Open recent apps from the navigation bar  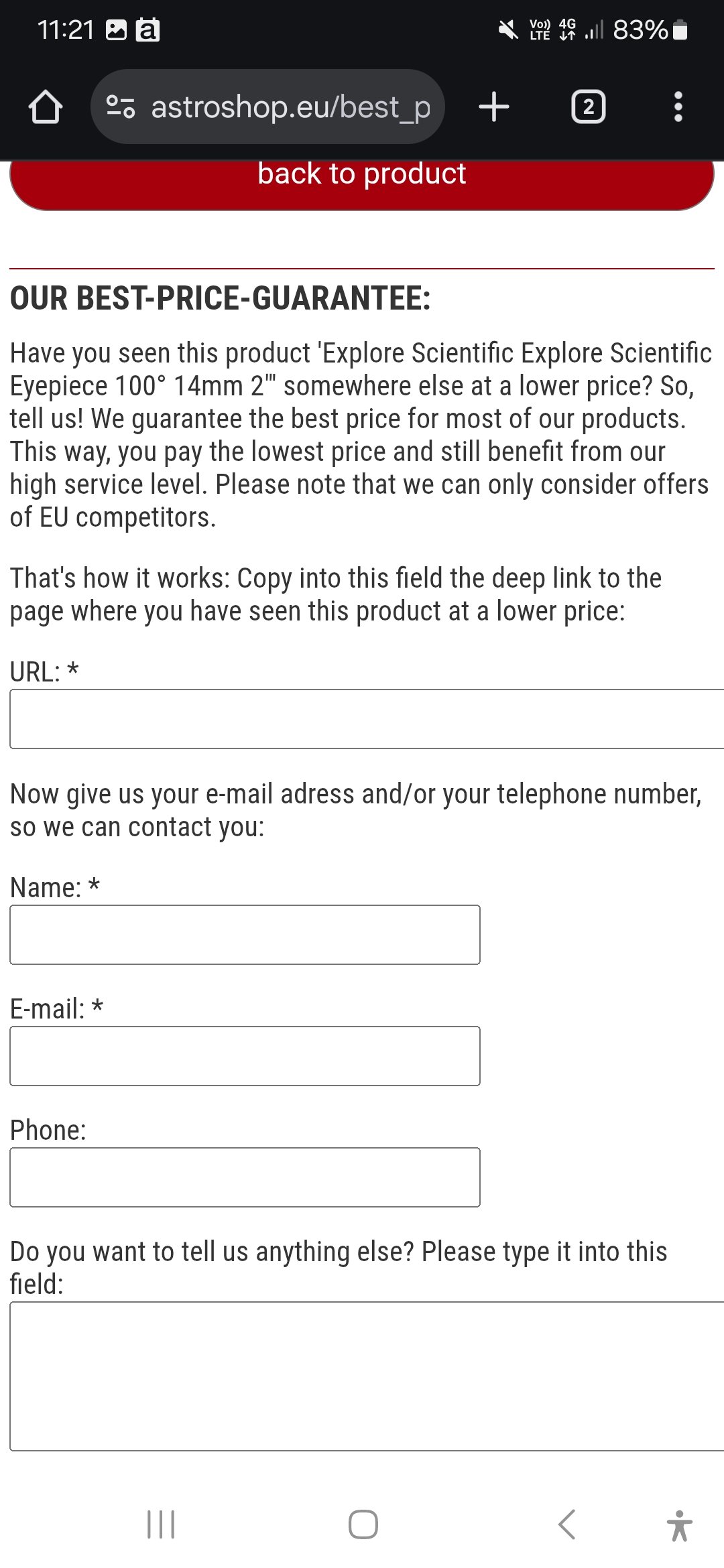coord(161,1524)
